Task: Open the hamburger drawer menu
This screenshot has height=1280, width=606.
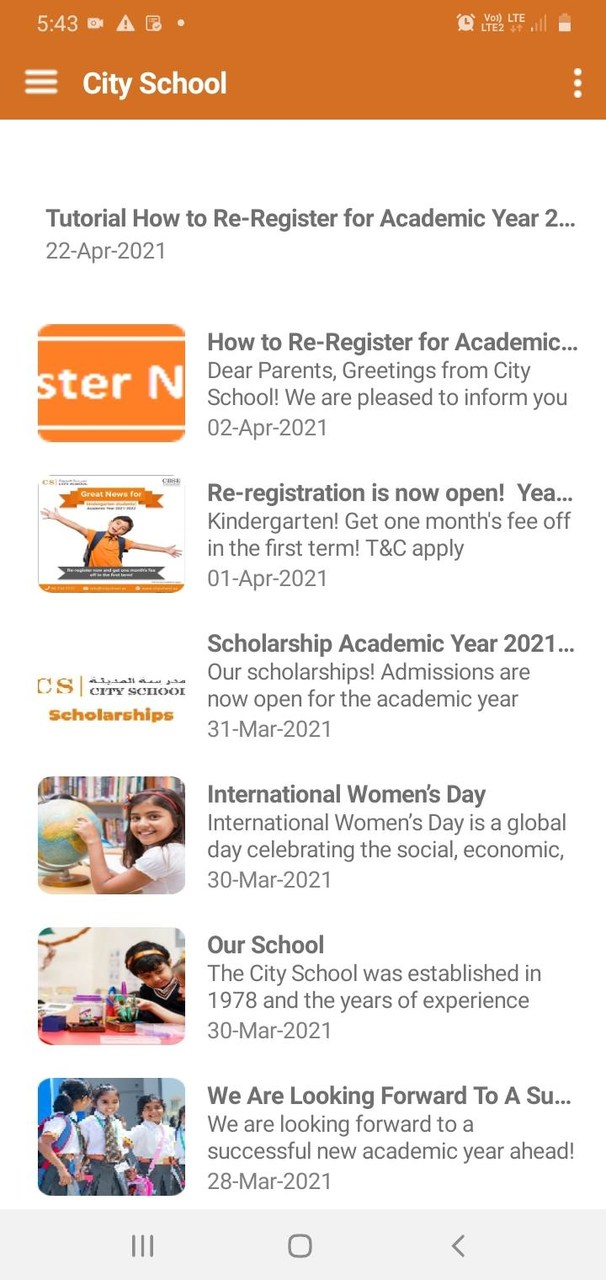Action: [x=41, y=83]
